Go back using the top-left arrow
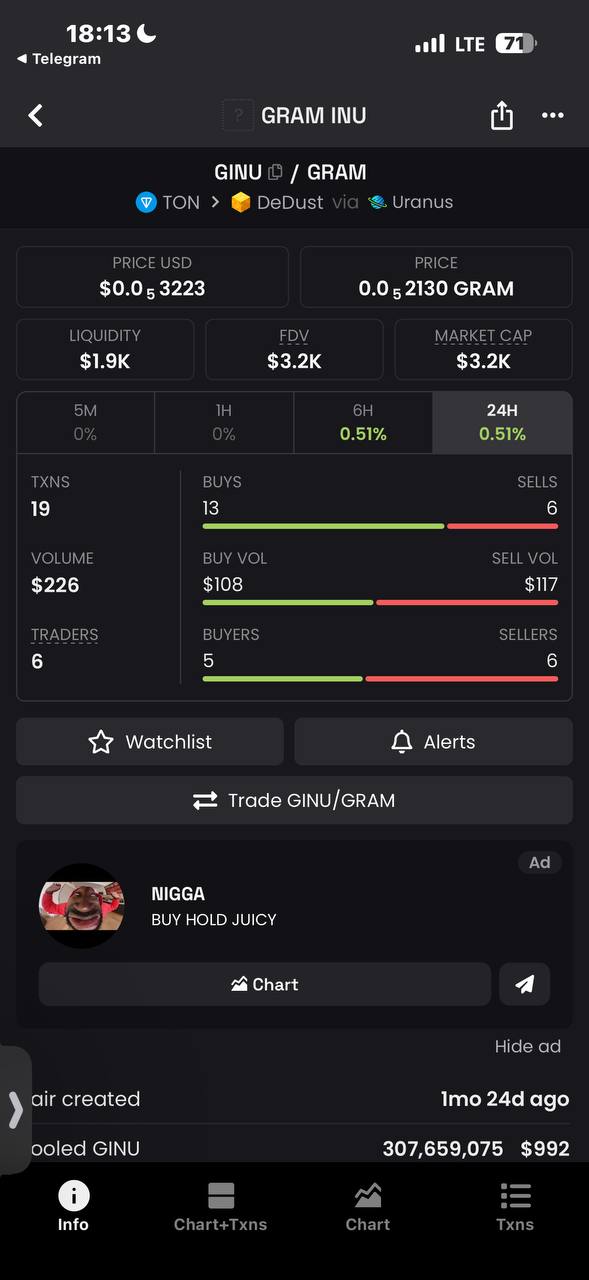This screenshot has width=589, height=1280. [36, 115]
